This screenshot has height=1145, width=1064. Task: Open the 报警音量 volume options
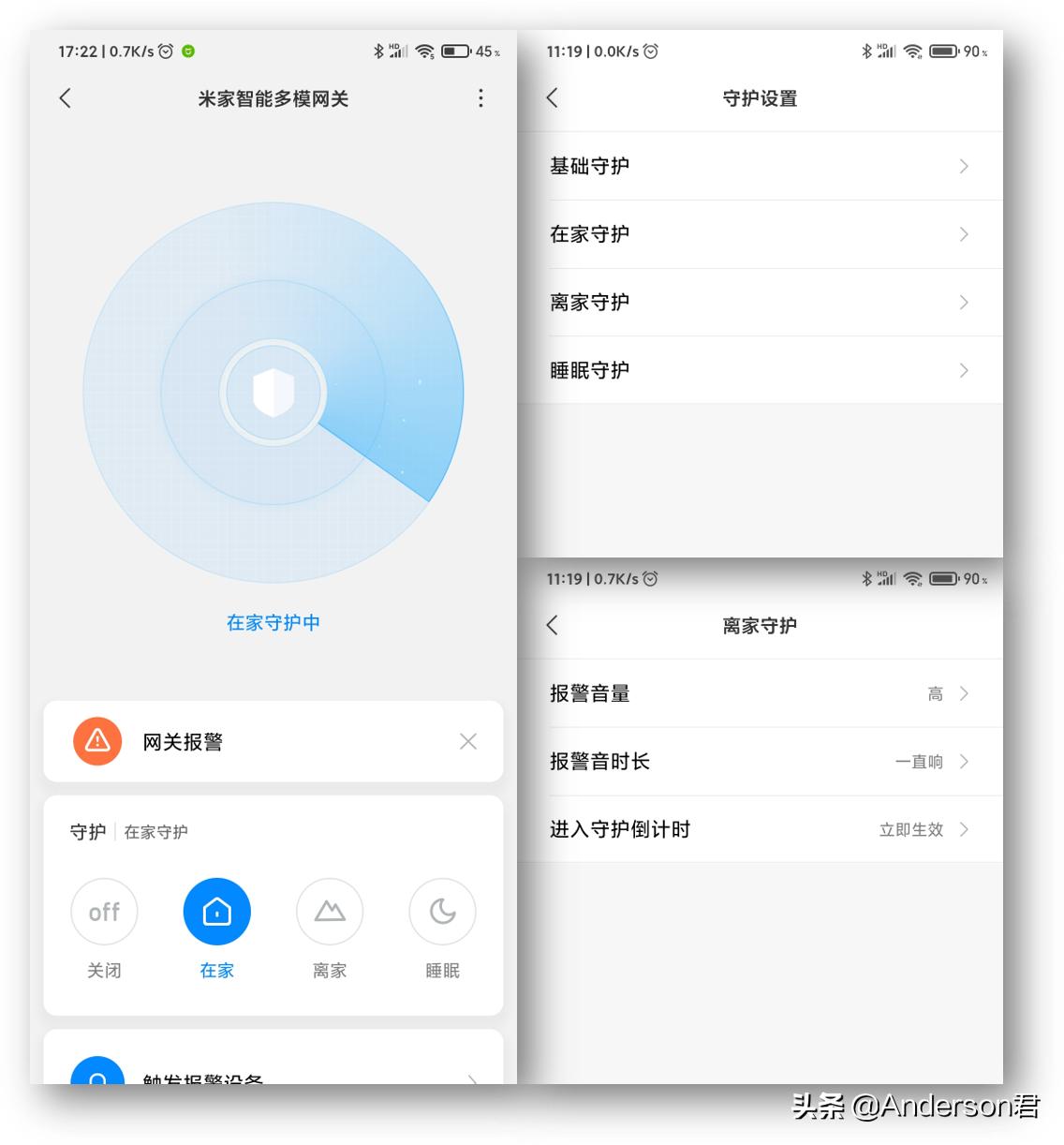point(759,693)
